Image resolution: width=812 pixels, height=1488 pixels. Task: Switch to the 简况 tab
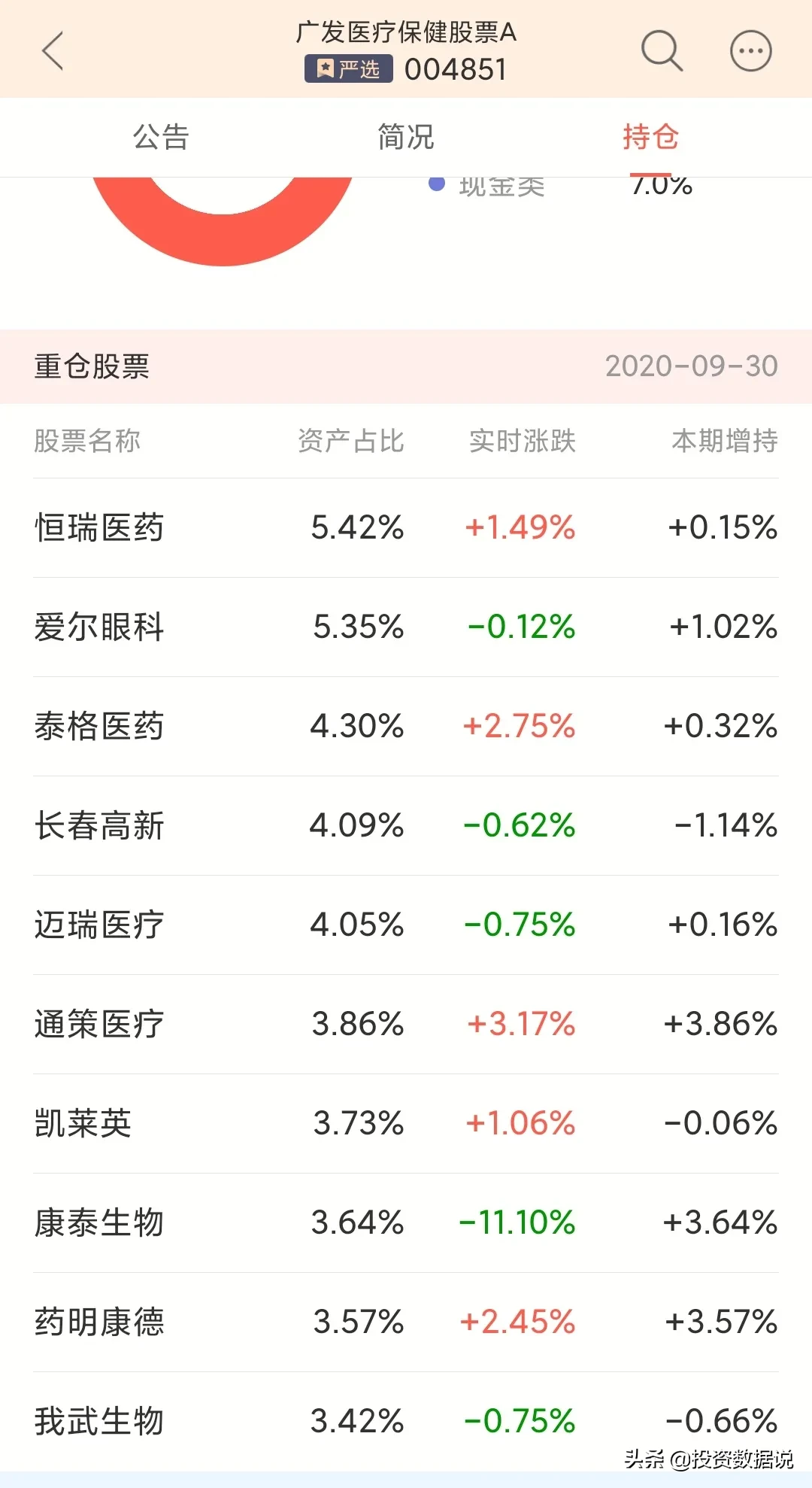(406, 138)
